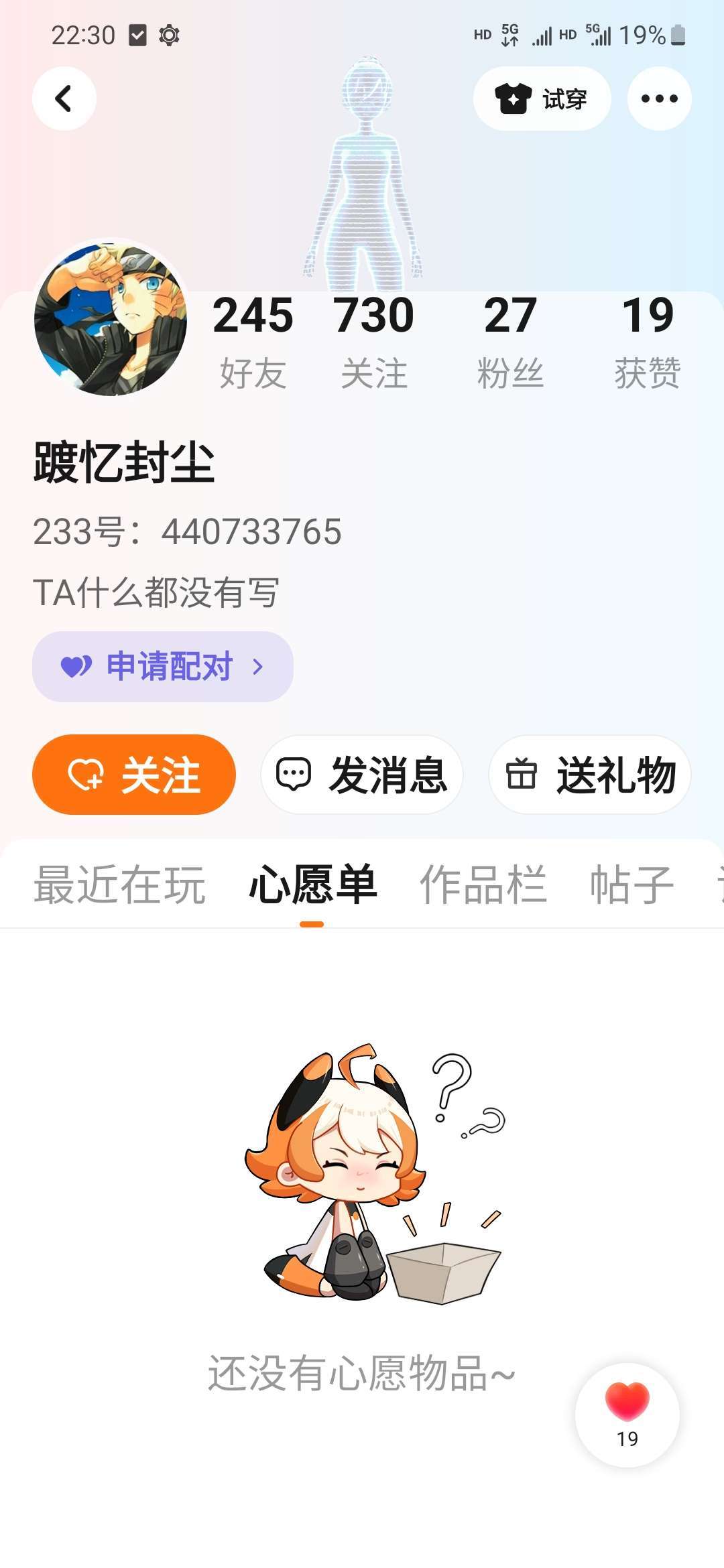Switch to the 作品栏 tab

[483, 885]
